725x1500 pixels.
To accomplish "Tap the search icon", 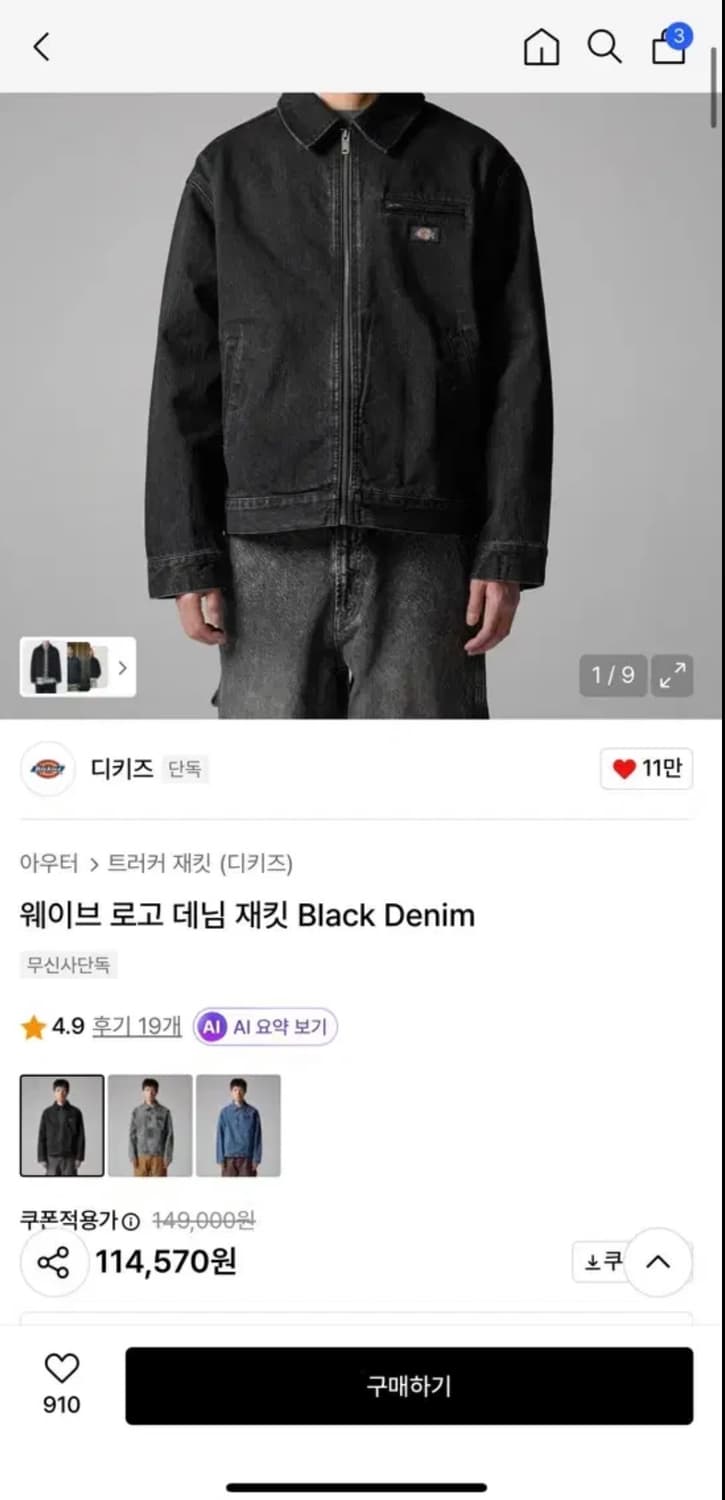I will click(604, 47).
